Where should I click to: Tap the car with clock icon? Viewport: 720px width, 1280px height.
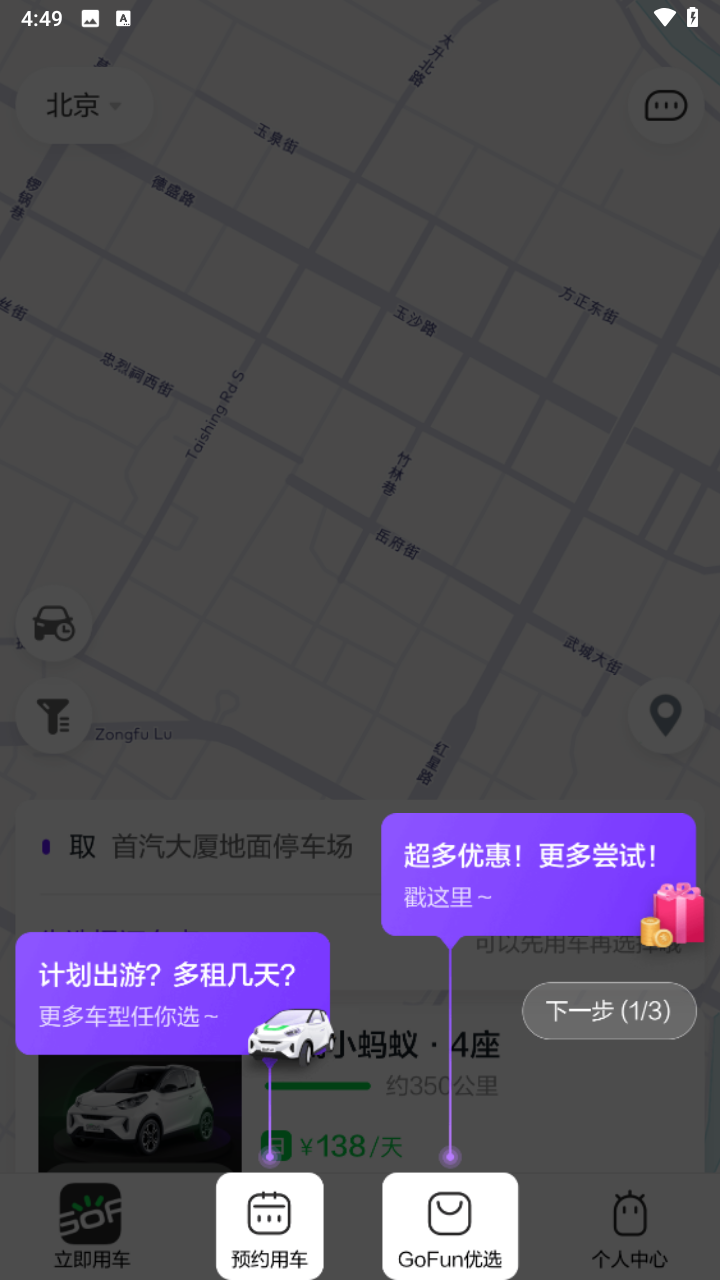(x=54, y=624)
